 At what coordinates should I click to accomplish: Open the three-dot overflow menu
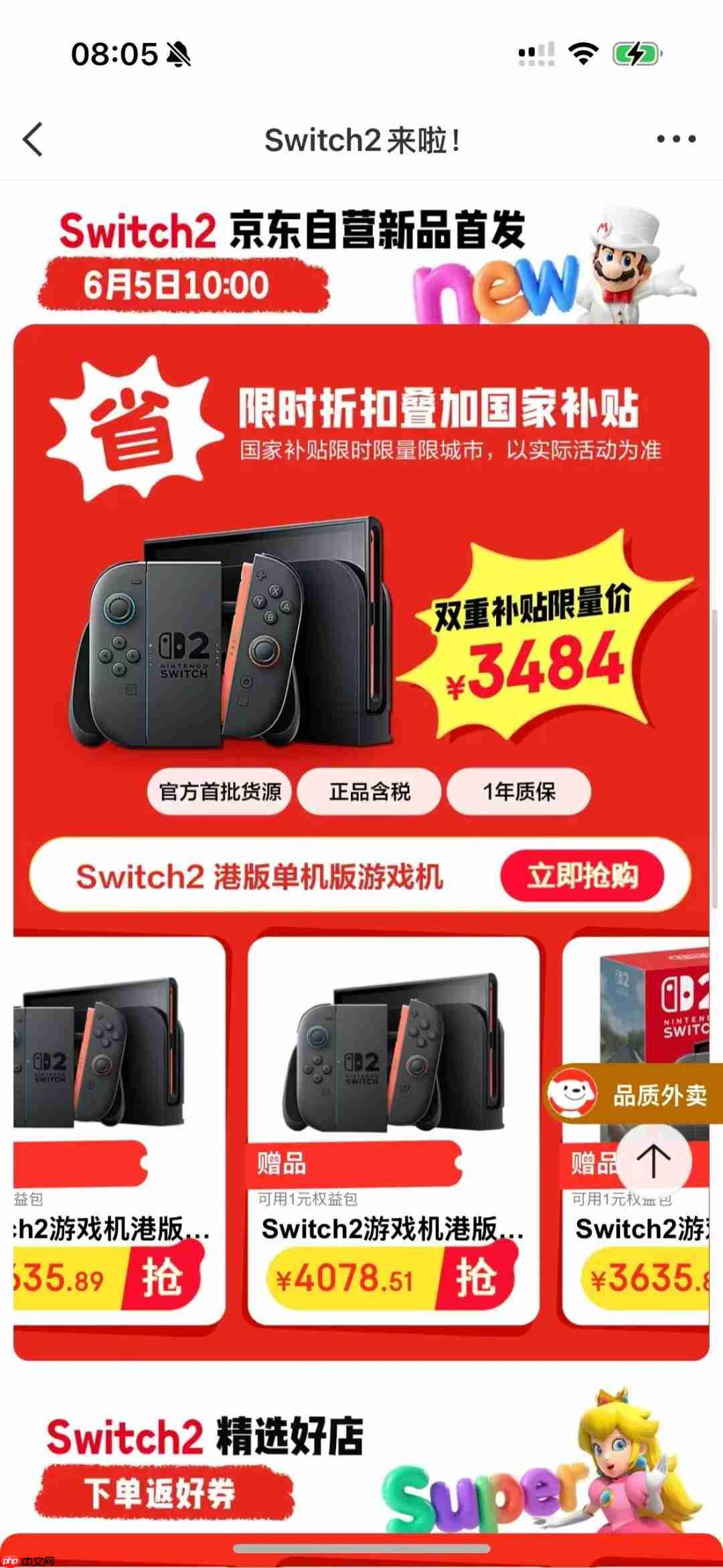click(675, 139)
